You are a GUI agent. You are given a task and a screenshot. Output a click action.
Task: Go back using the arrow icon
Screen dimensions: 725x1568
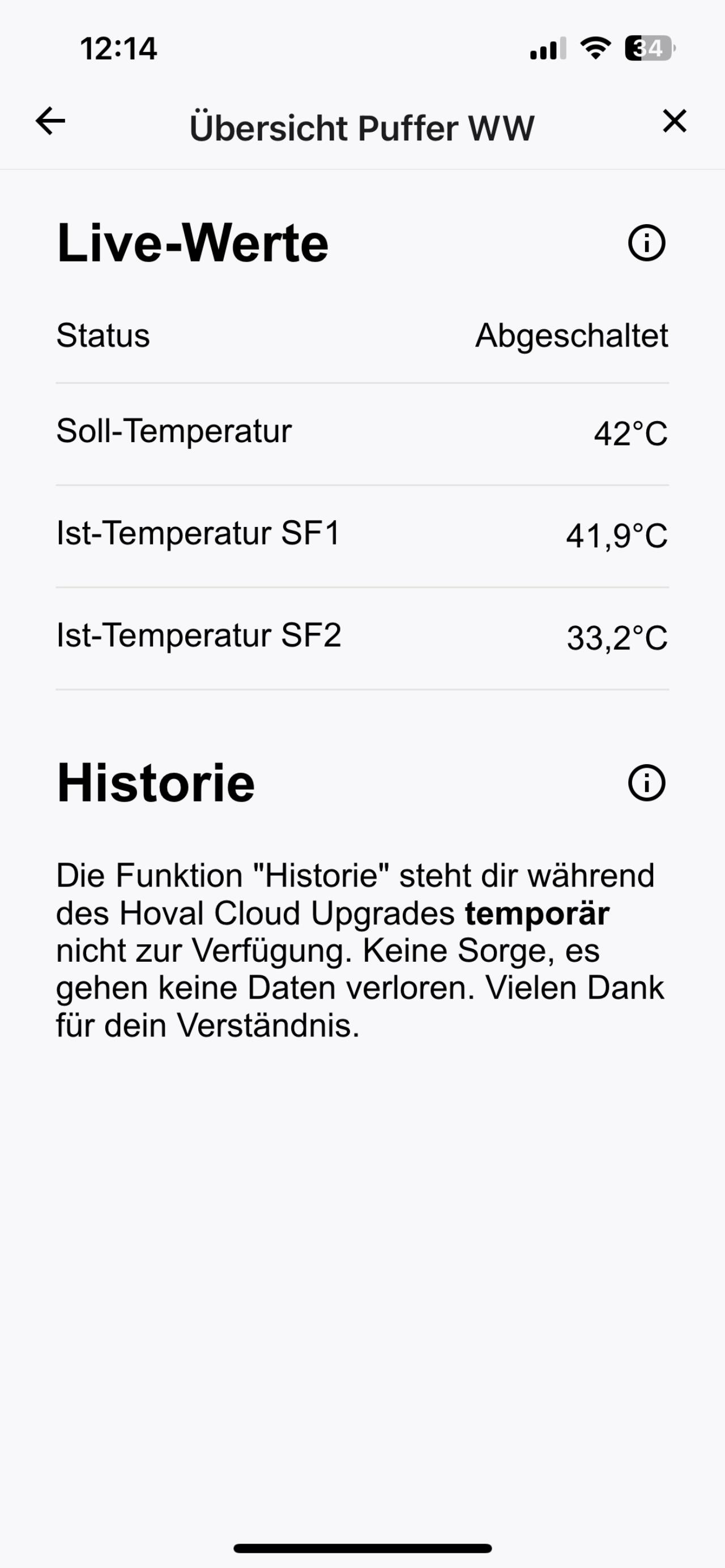pyautogui.click(x=50, y=121)
